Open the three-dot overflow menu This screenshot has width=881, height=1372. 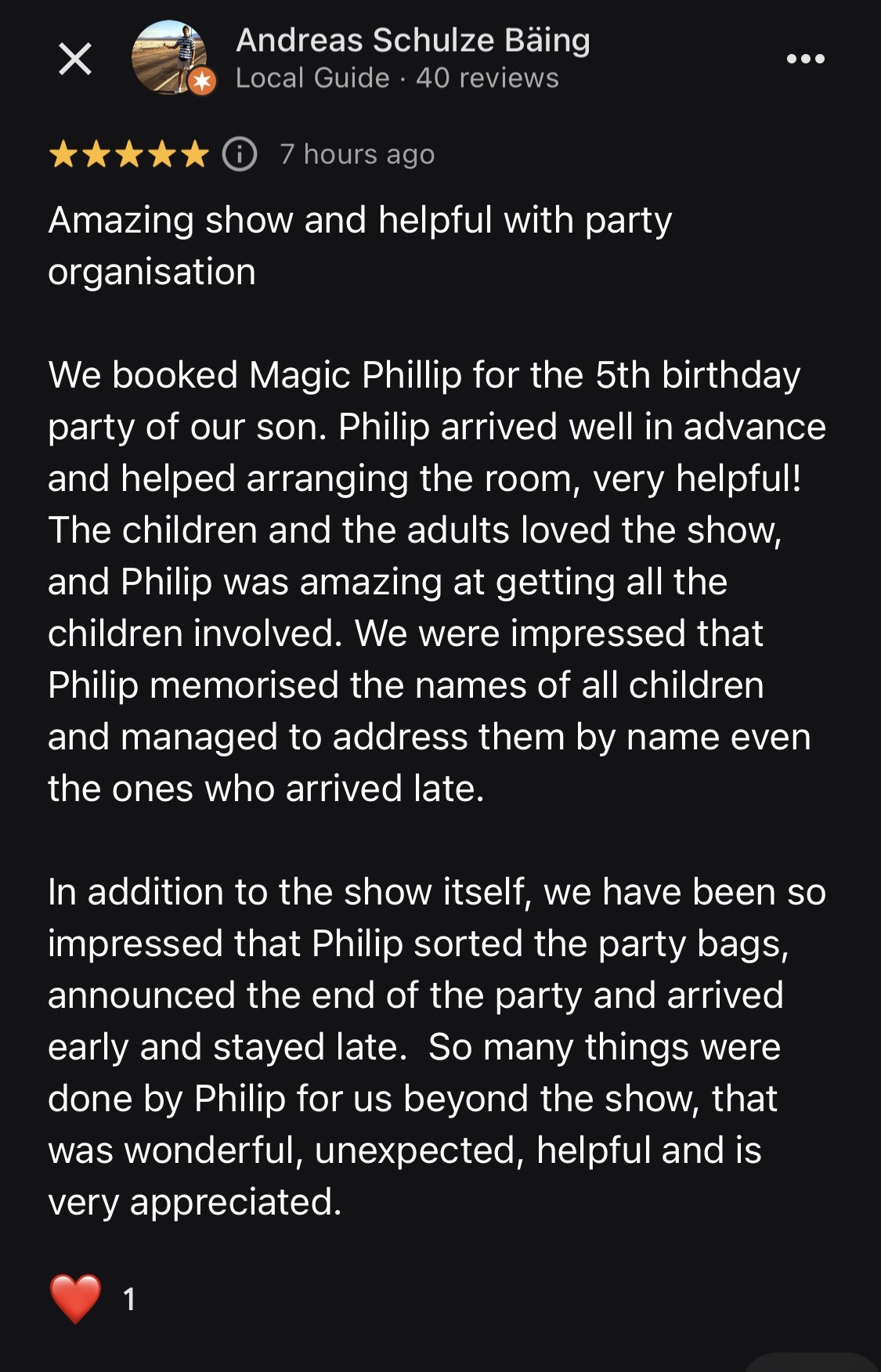tap(805, 59)
